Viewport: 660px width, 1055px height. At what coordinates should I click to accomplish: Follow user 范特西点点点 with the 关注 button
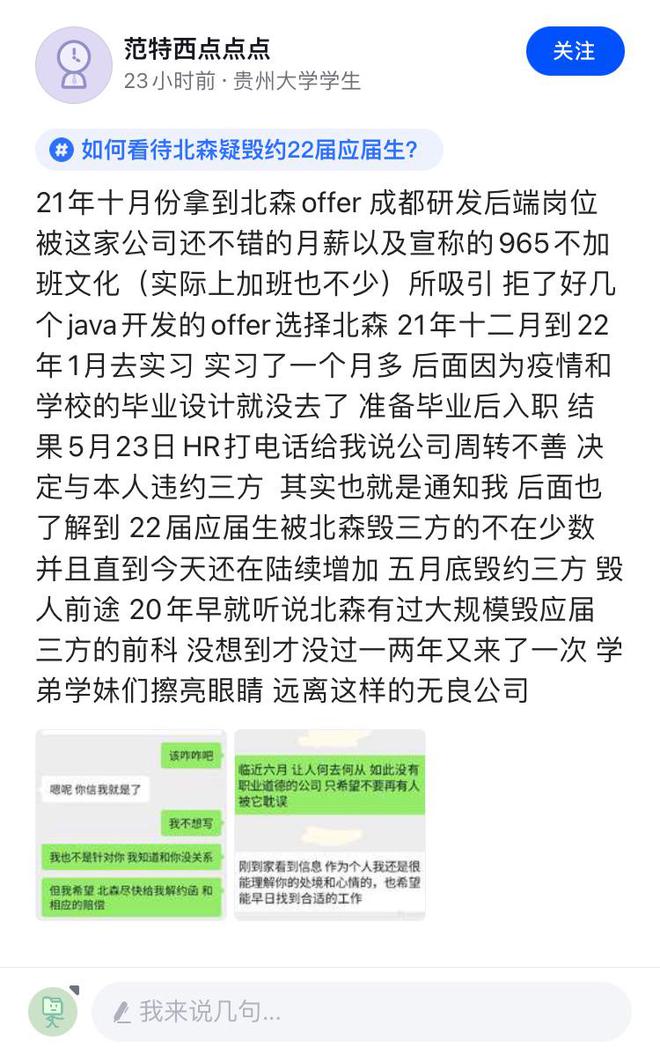pos(574,52)
